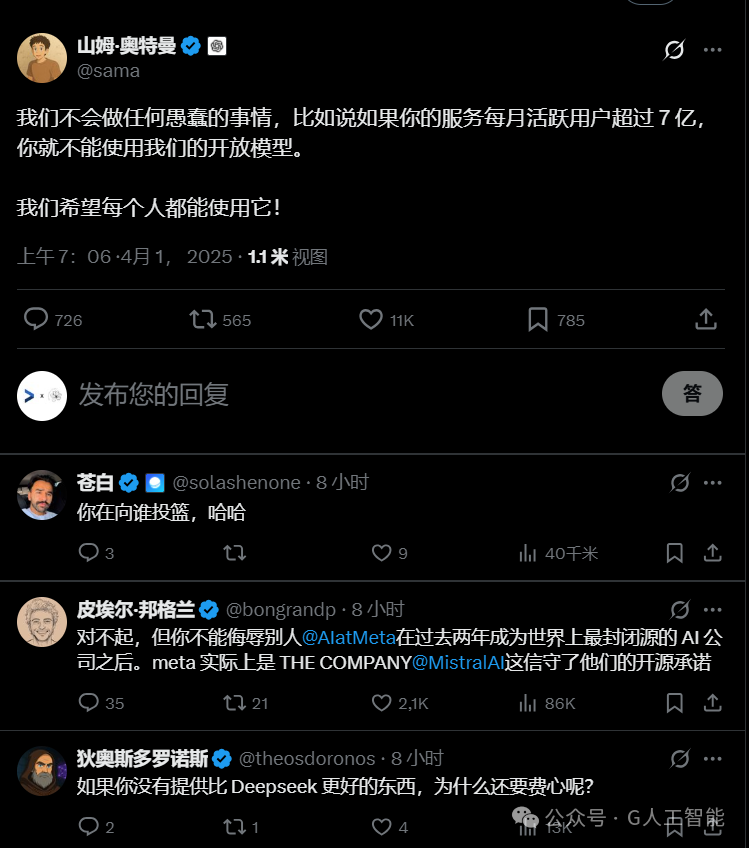Open more options on 苍白's reply
The height and width of the screenshot is (848, 749).
pyautogui.click(x=712, y=483)
